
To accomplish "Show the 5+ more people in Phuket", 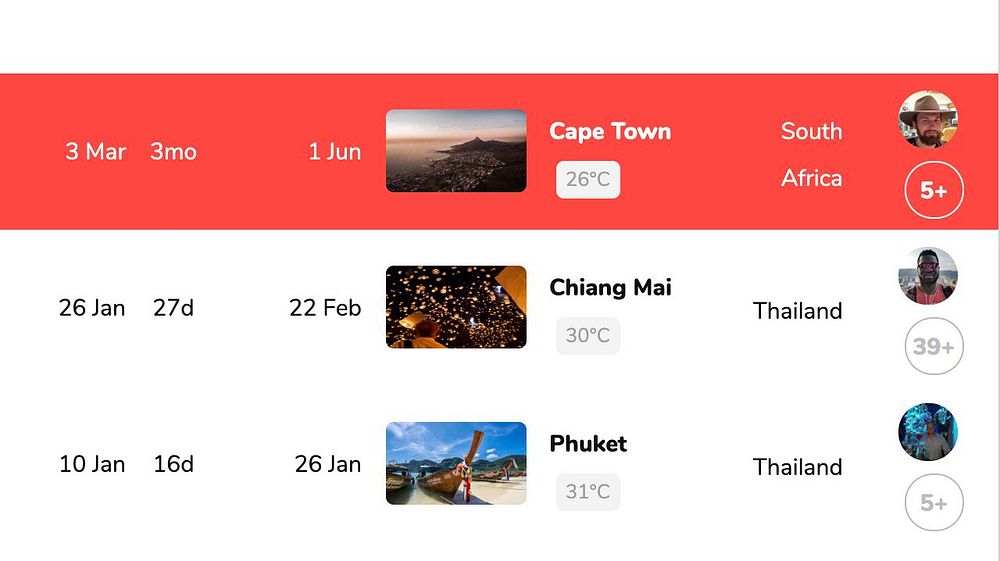I will [934, 502].
